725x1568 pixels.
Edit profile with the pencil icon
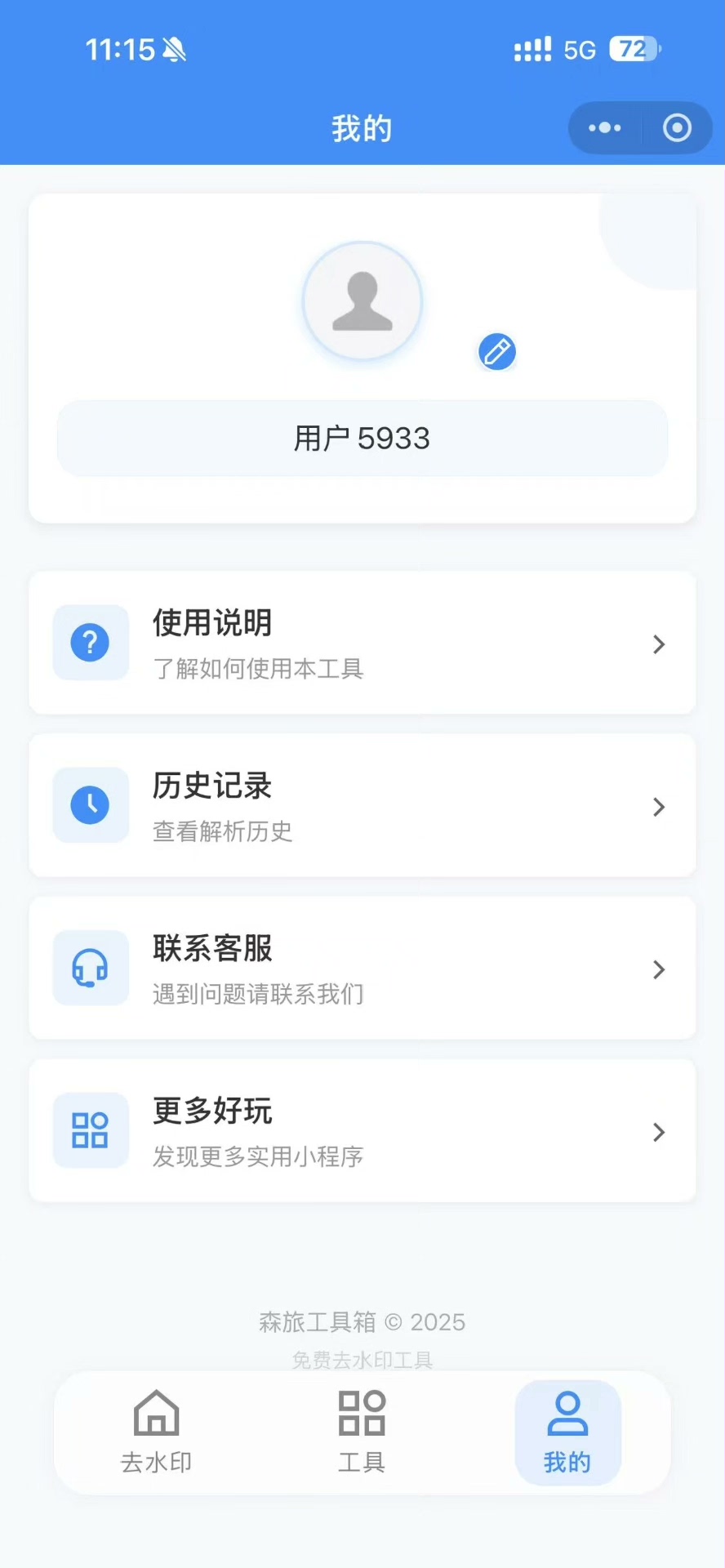496,352
